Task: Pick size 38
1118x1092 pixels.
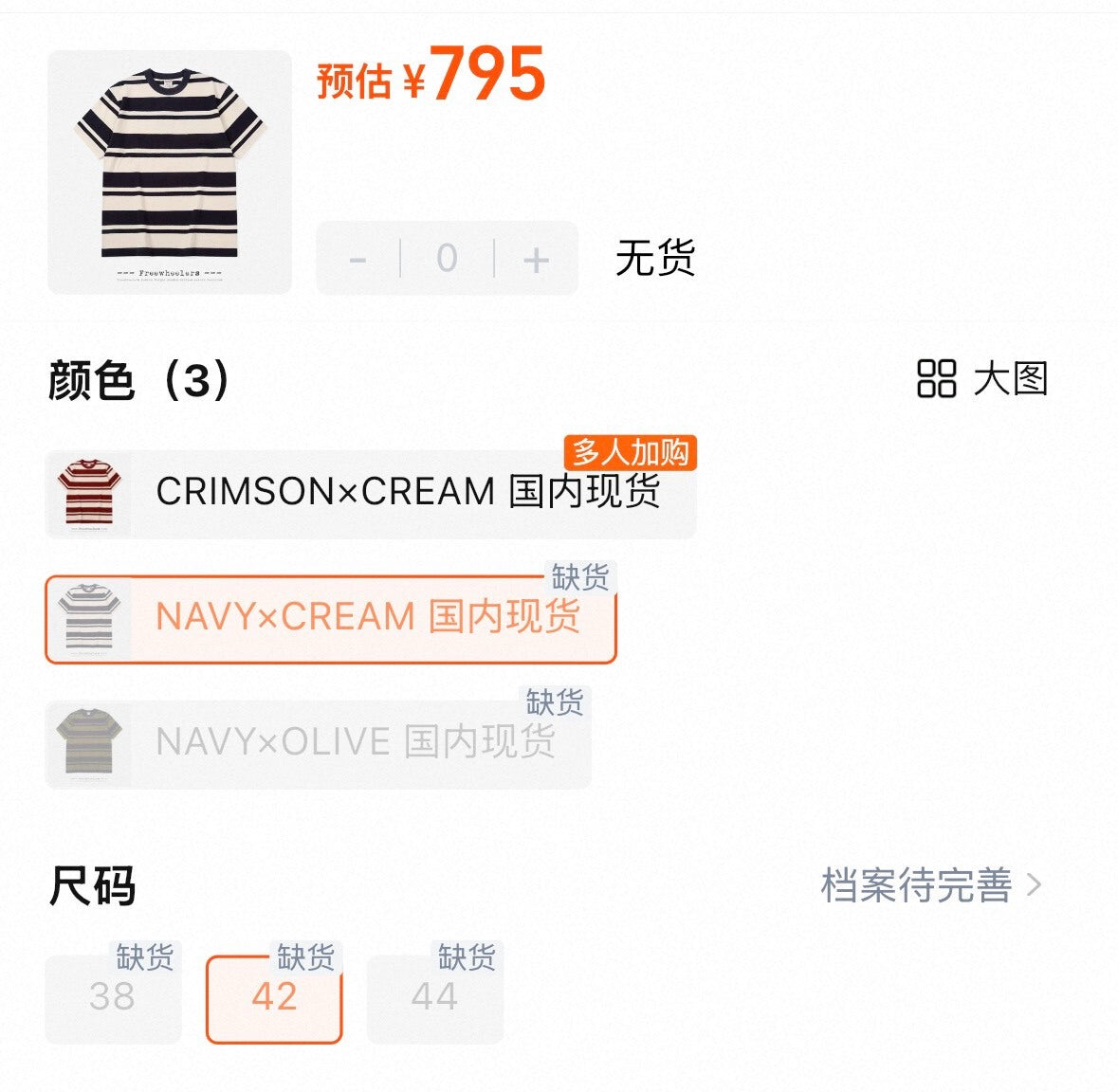Action: (x=113, y=998)
